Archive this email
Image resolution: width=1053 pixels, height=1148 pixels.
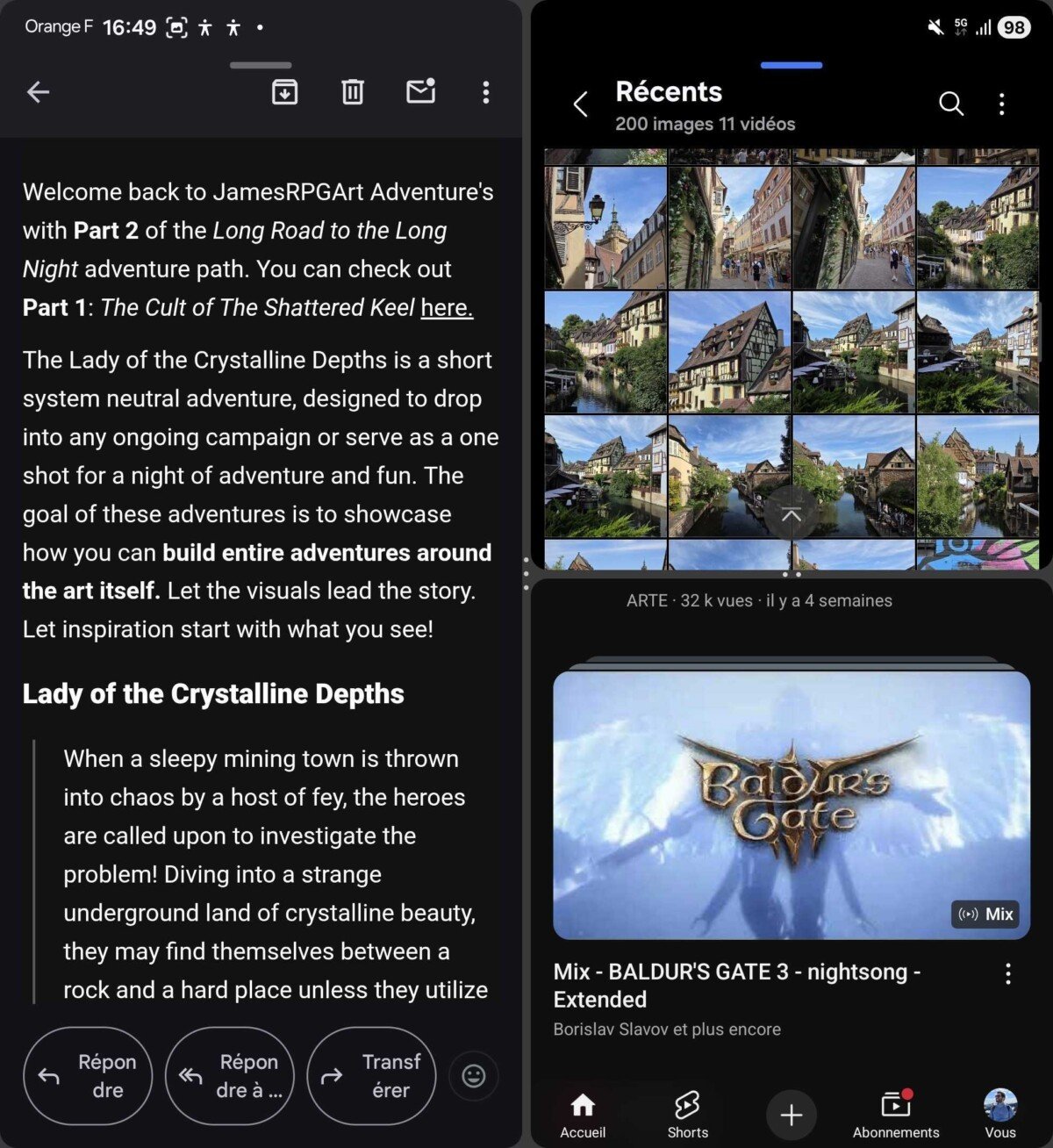tap(284, 91)
